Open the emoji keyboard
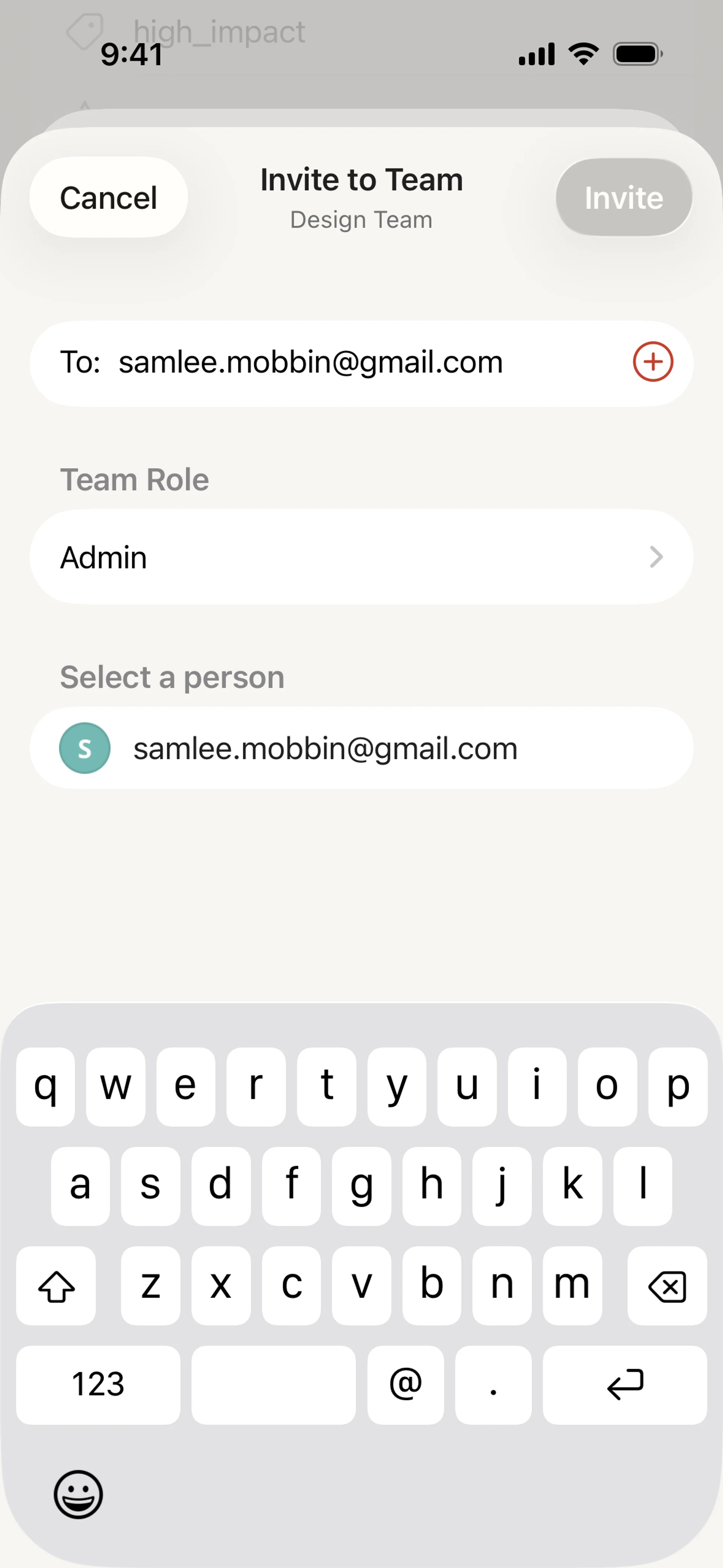The image size is (723, 1568). click(78, 1495)
